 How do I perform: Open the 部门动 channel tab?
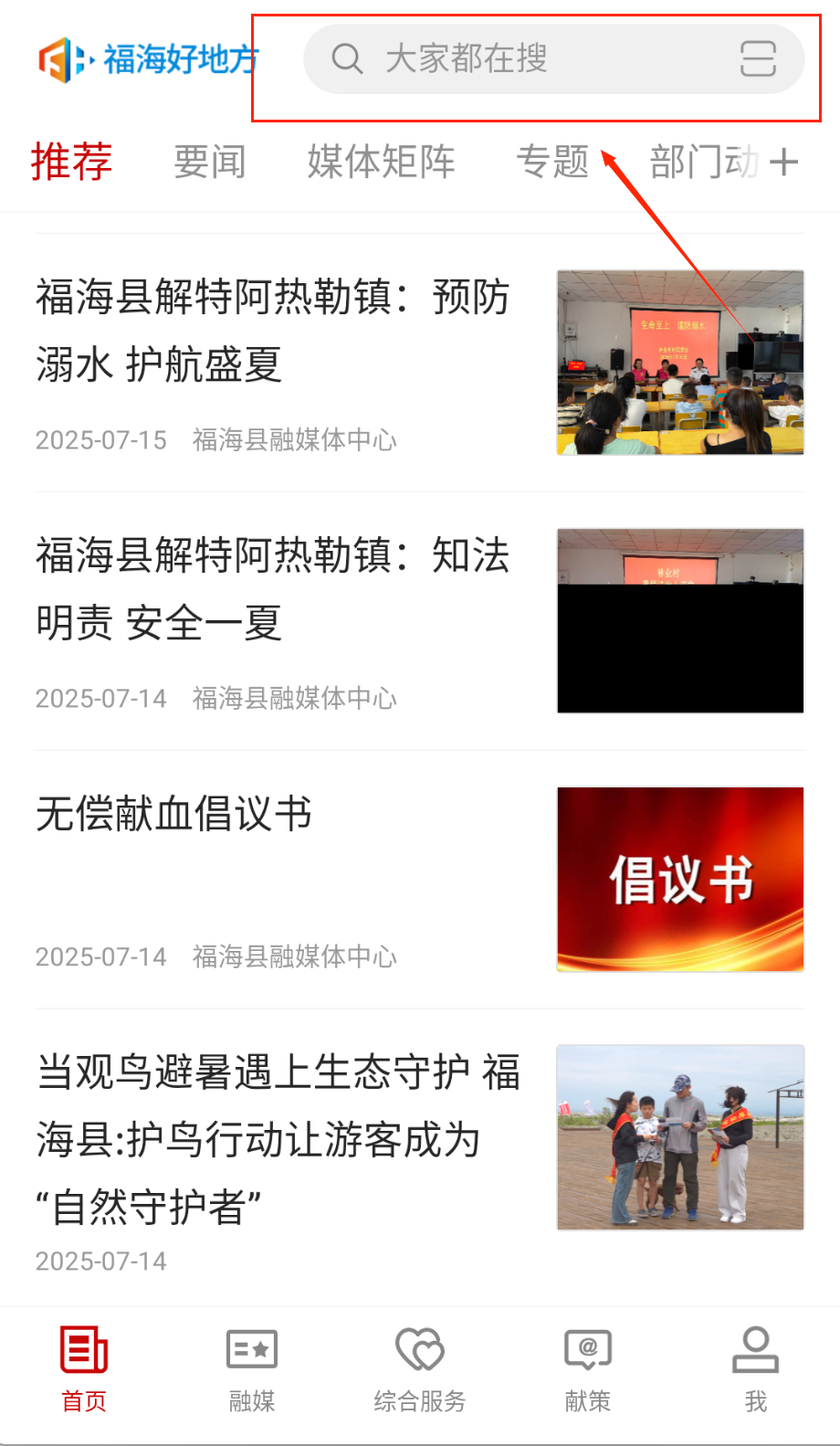[703, 163]
